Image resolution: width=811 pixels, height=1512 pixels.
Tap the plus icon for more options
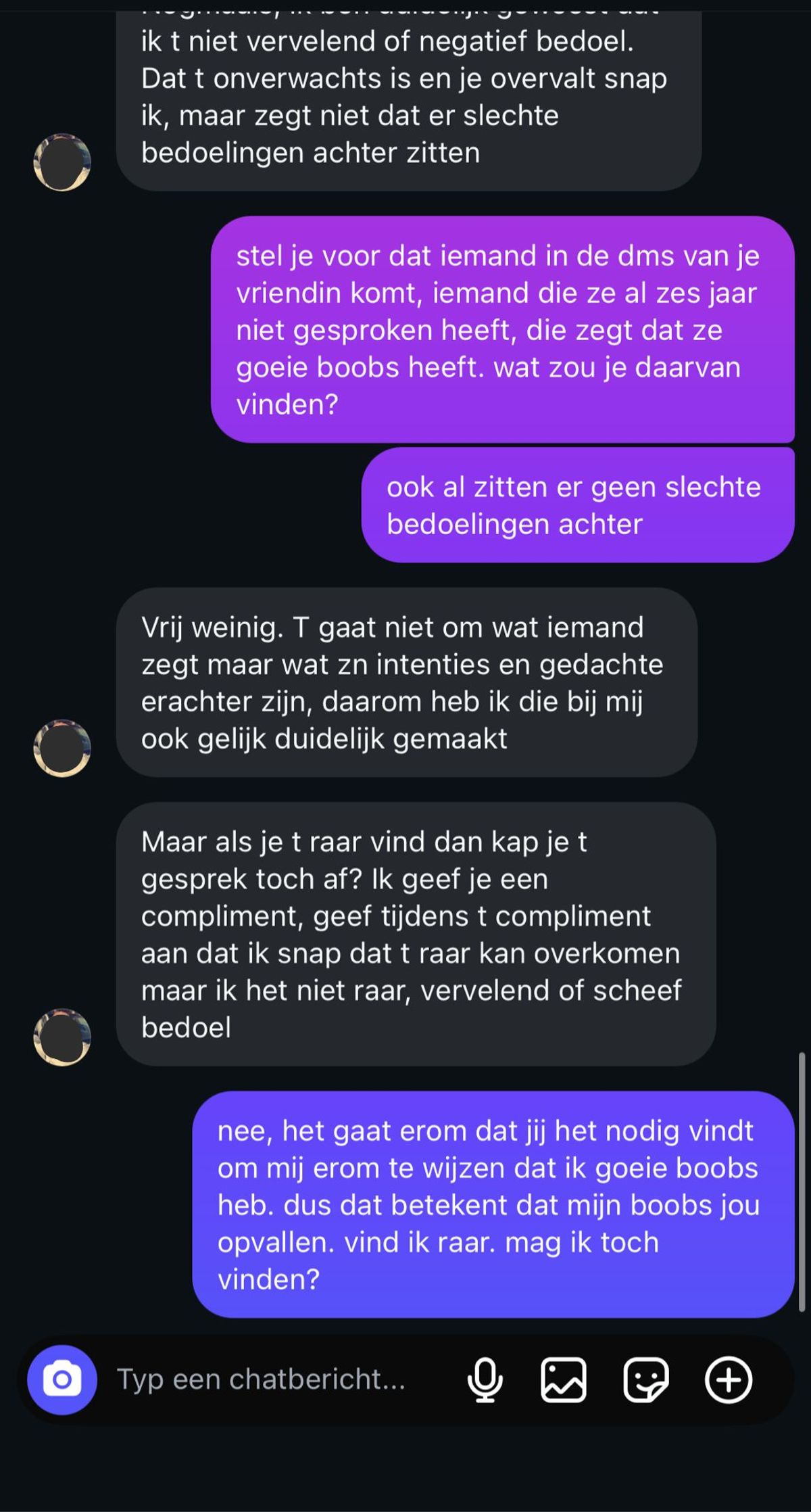tap(729, 1379)
